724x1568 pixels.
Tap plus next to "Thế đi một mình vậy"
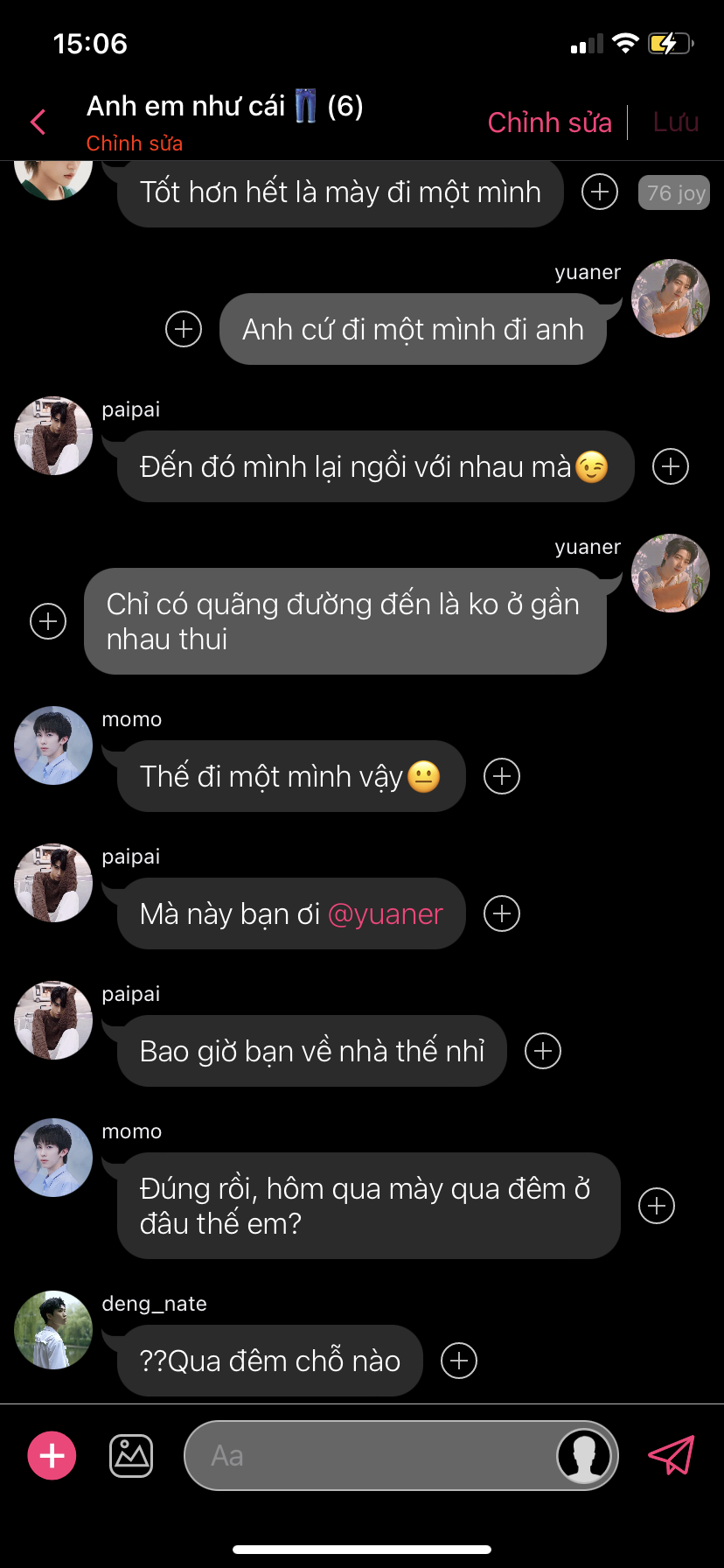502,776
